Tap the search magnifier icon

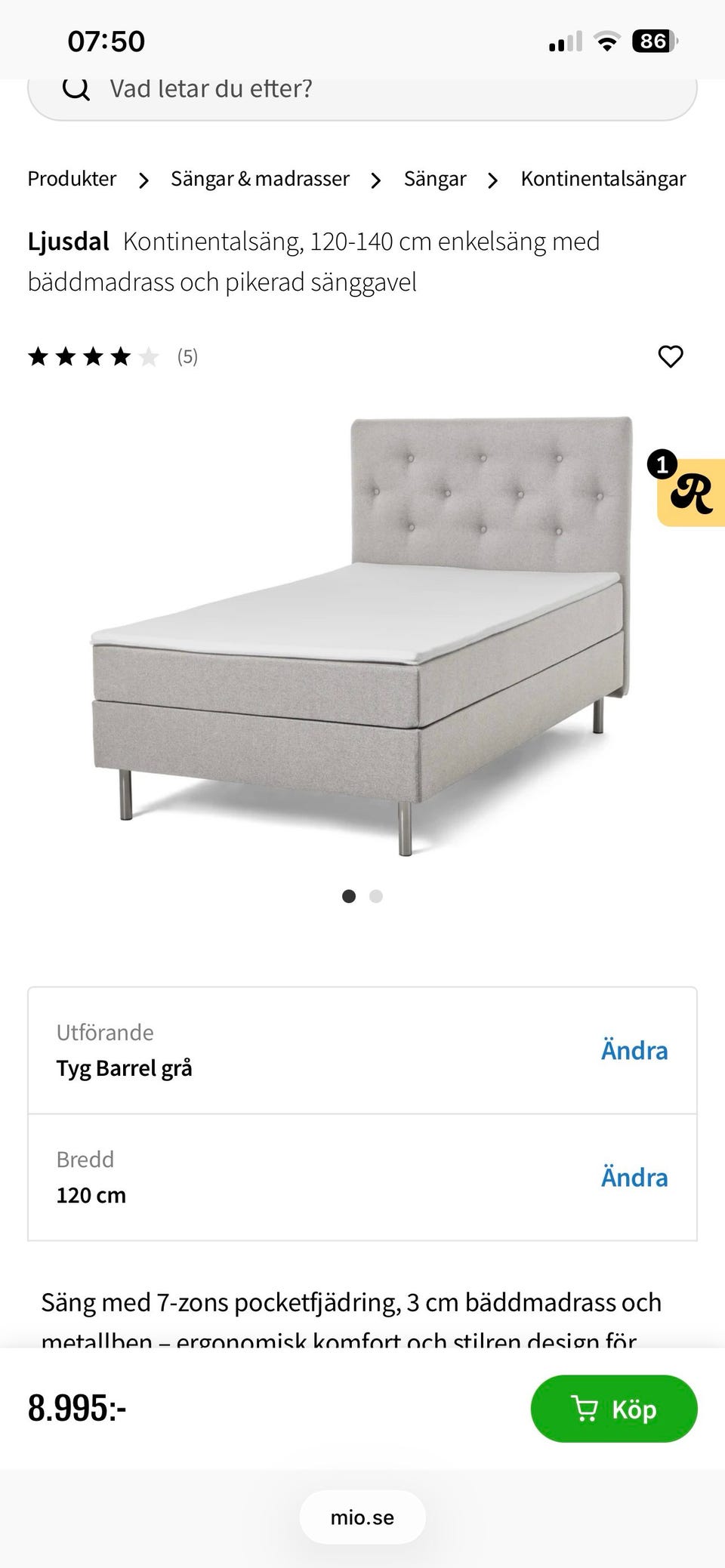point(79,88)
